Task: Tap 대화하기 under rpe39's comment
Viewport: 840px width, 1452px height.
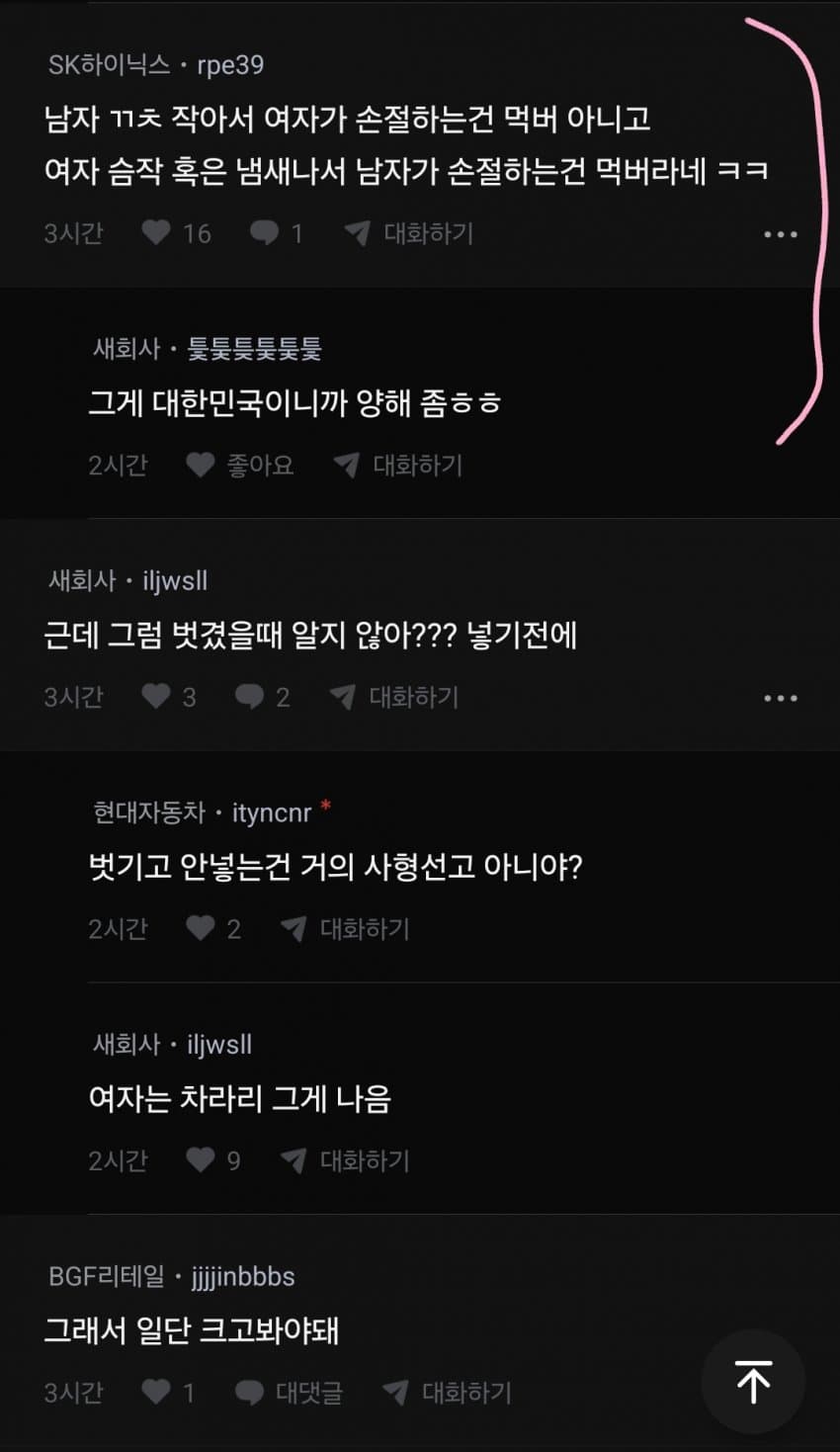Action: click(409, 233)
